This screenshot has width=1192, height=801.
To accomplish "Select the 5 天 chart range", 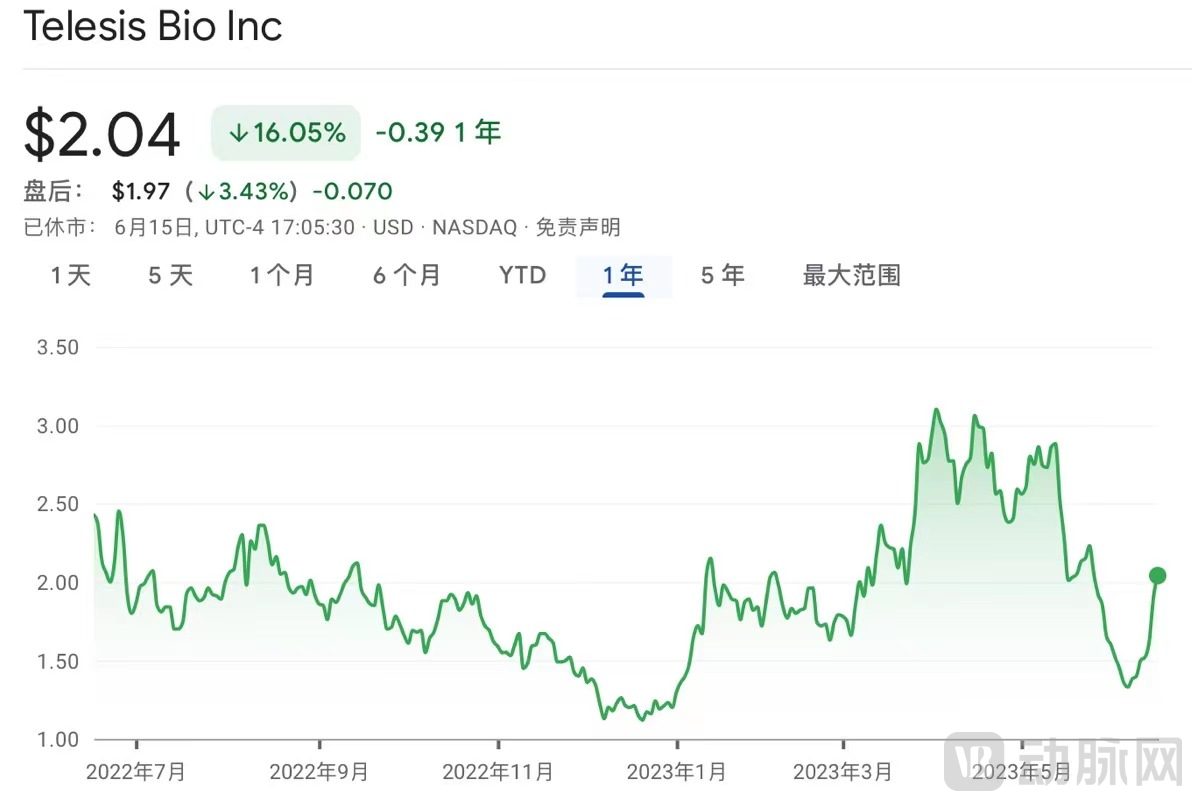I will click(170, 275).
